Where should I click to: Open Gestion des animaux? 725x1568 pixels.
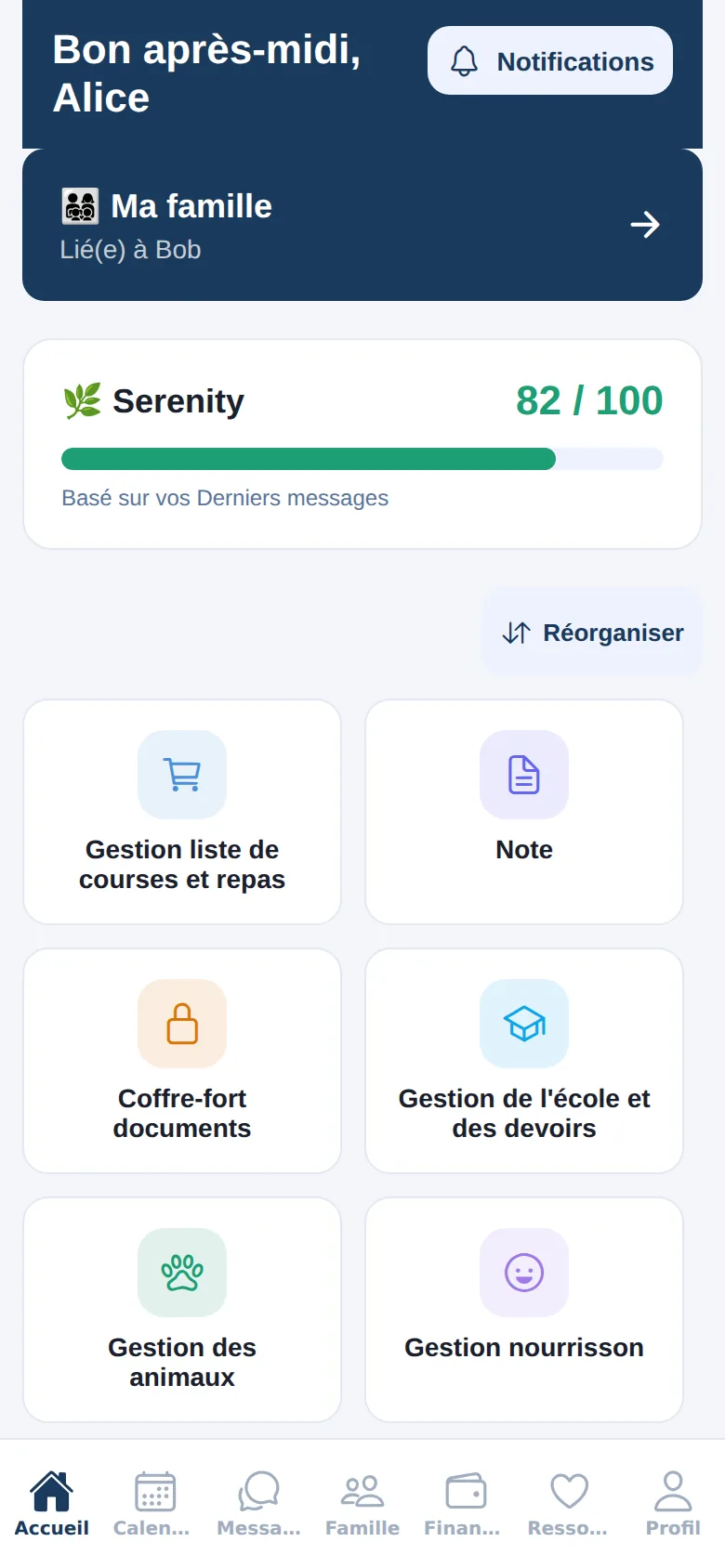pyautogui.click(x=182, y=1310)
